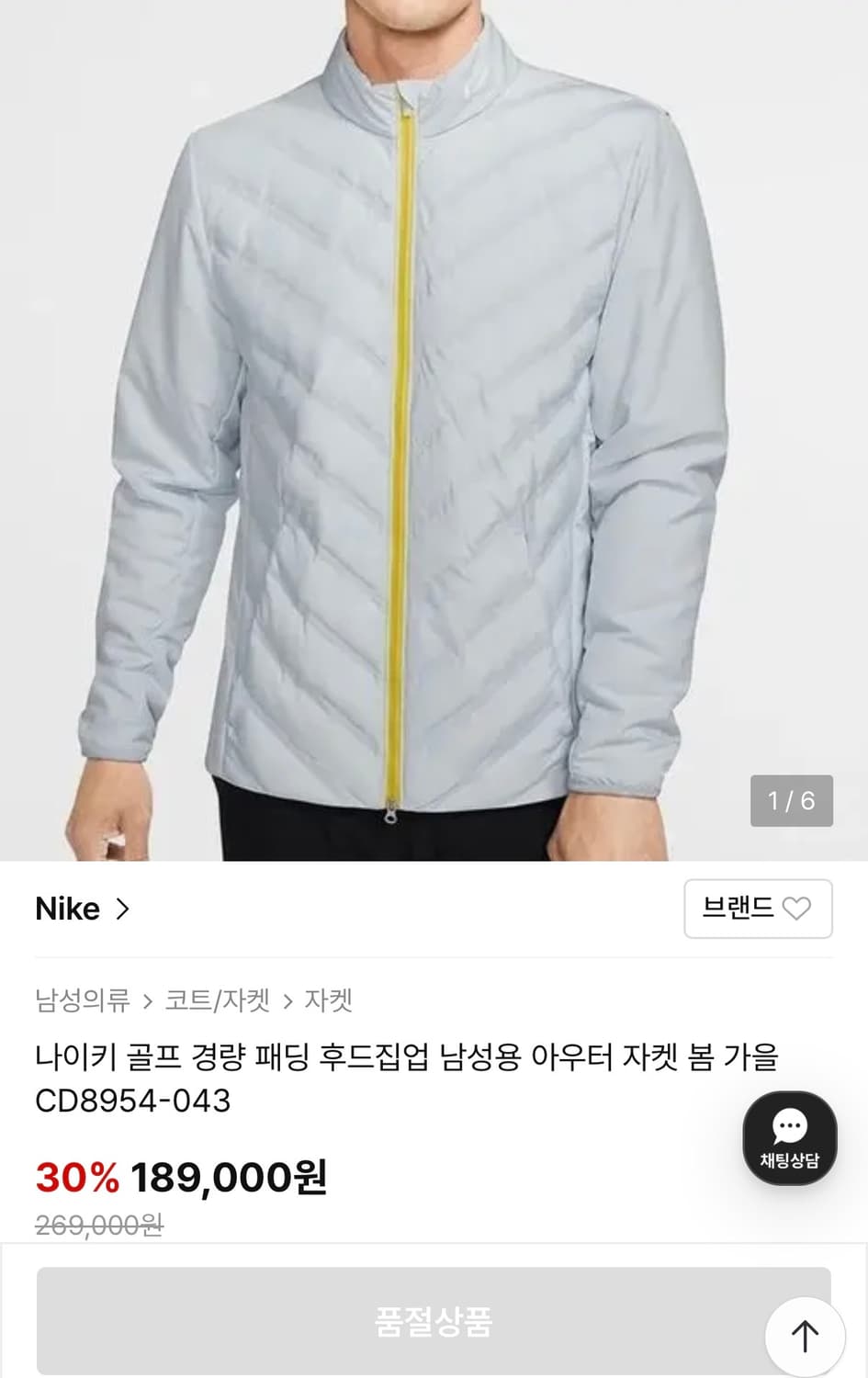
Task: Open the 채팅상담 chat consultation icon
Action: 790,1139
